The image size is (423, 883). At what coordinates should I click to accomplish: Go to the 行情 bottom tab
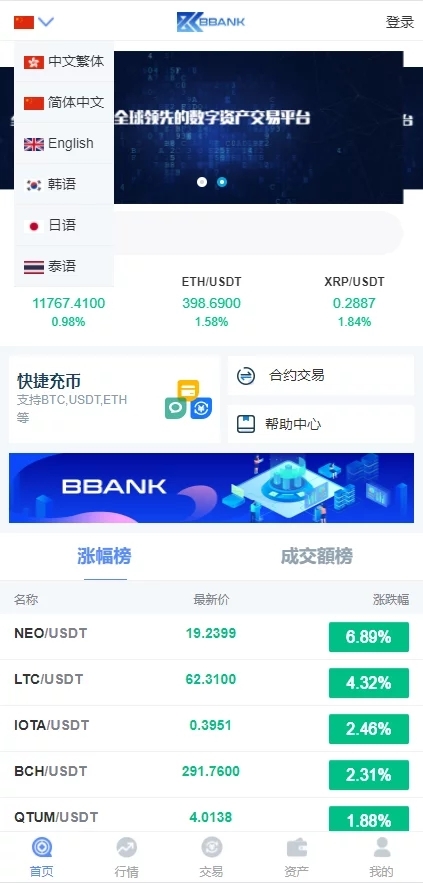point(127,858)
